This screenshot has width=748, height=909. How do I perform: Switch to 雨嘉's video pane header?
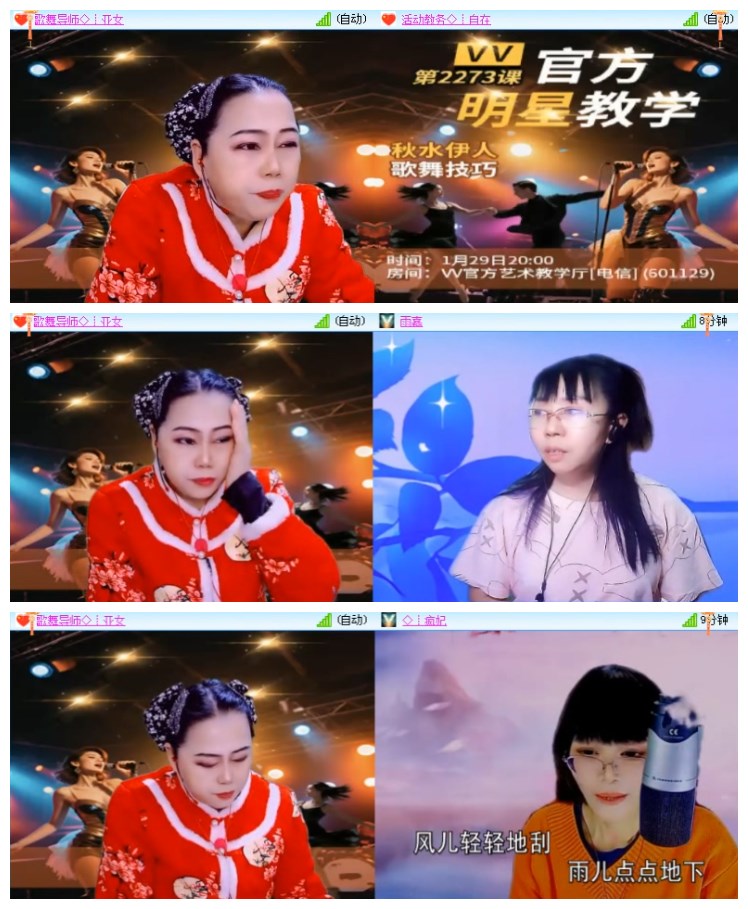pos(412,321)
